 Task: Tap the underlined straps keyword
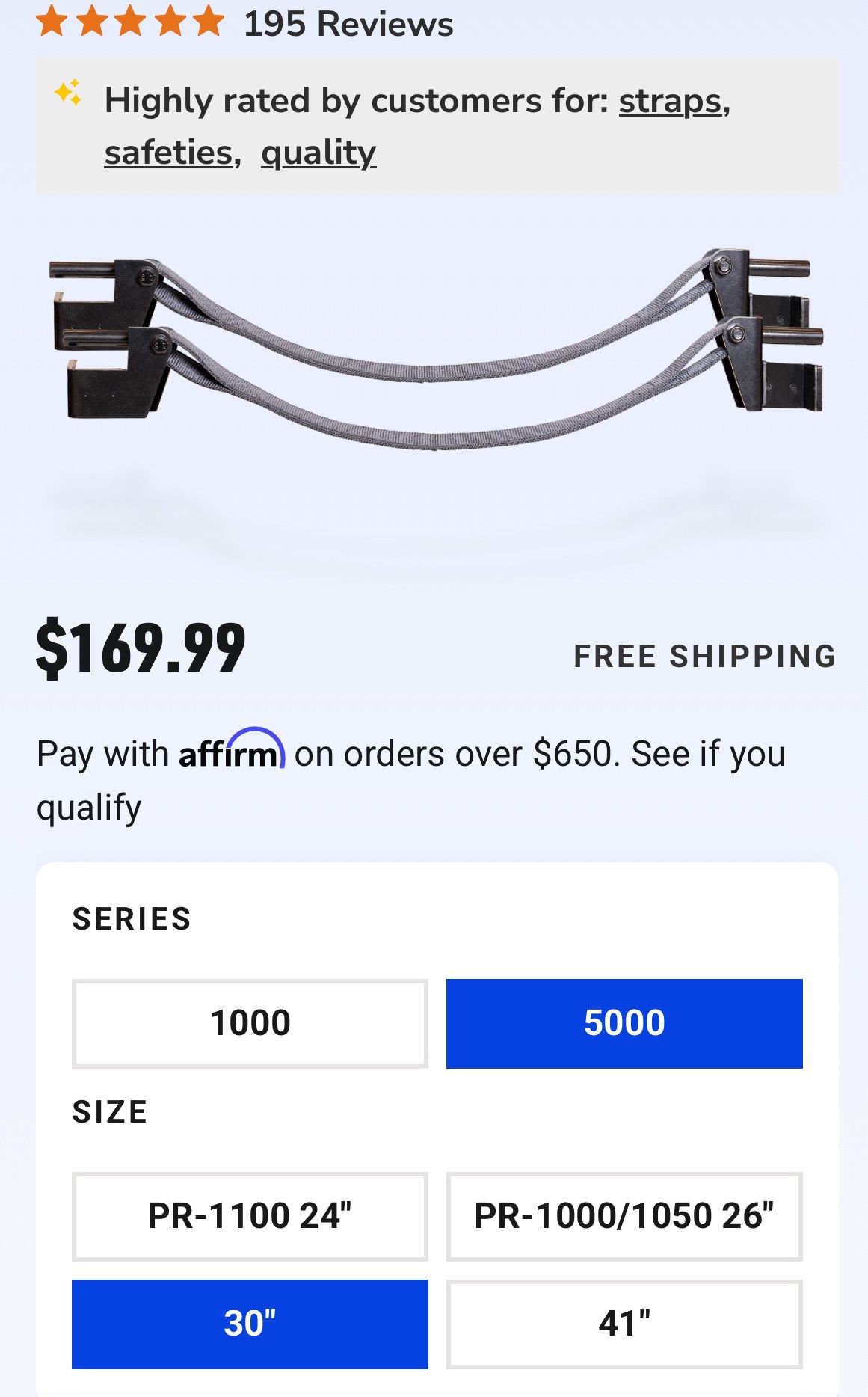(671, 101)
